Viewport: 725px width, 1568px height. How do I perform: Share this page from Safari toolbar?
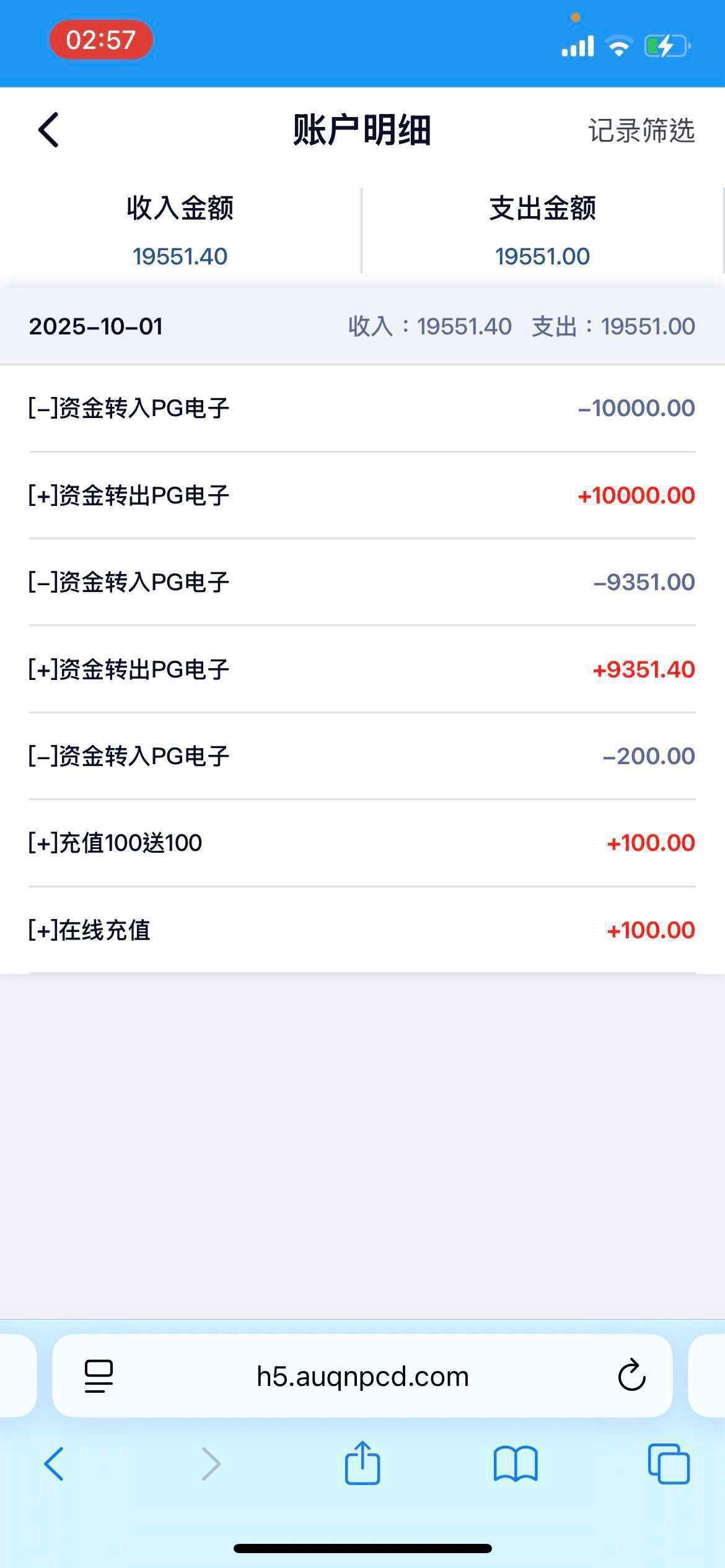[362, 1463]
